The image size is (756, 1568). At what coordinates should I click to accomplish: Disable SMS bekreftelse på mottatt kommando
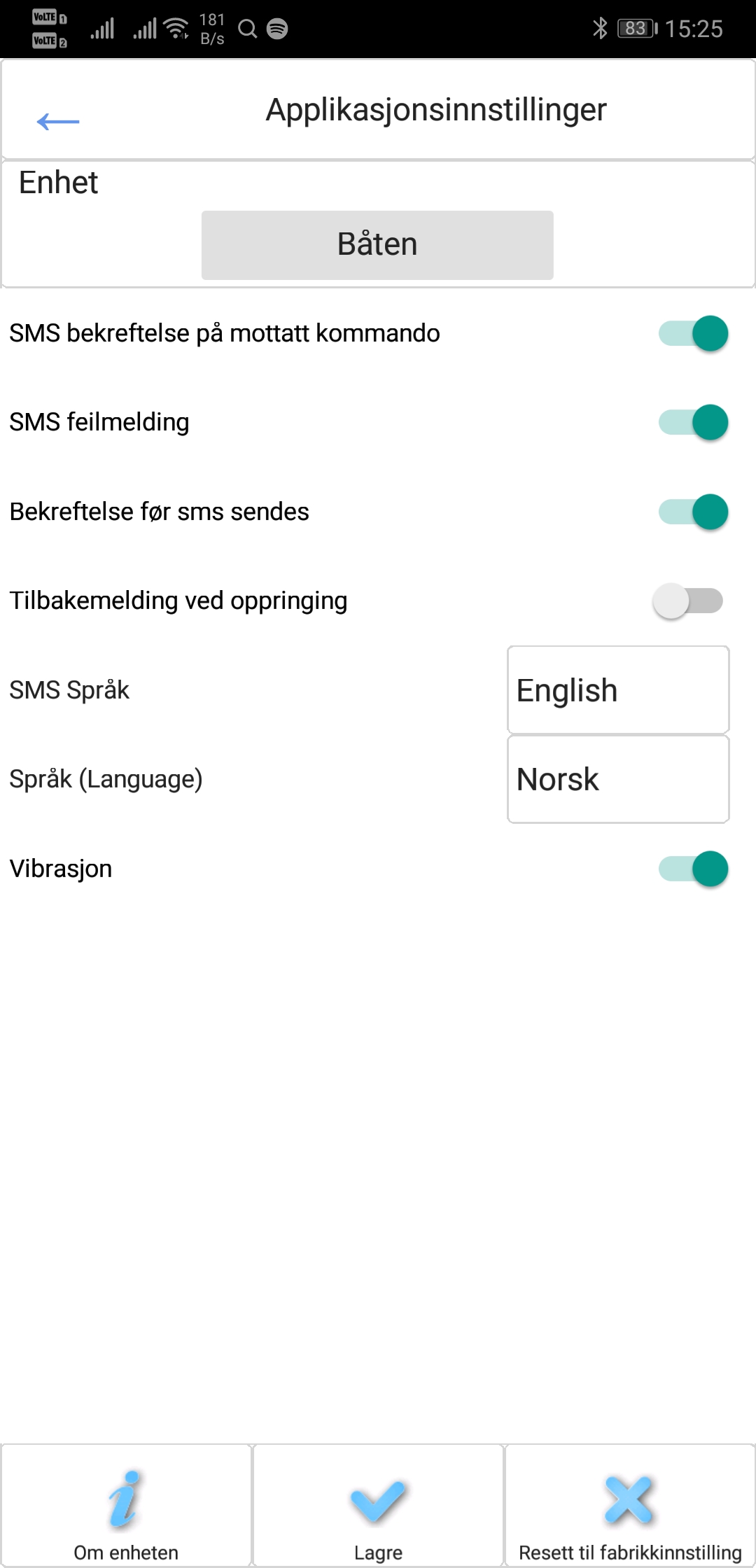click(693, 333)
